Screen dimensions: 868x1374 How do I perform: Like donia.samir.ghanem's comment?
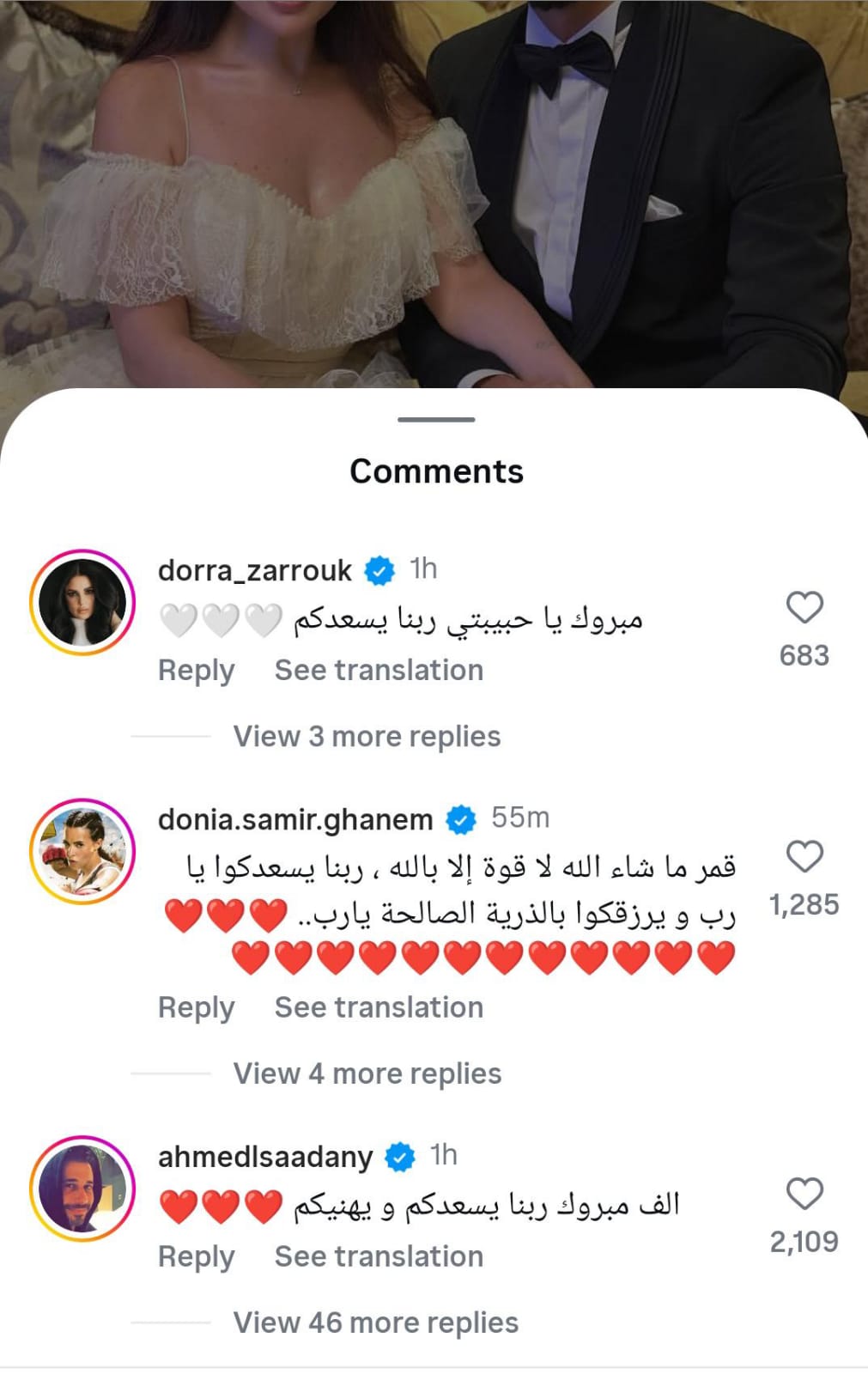pyautogui.click(x=804, y=856)
